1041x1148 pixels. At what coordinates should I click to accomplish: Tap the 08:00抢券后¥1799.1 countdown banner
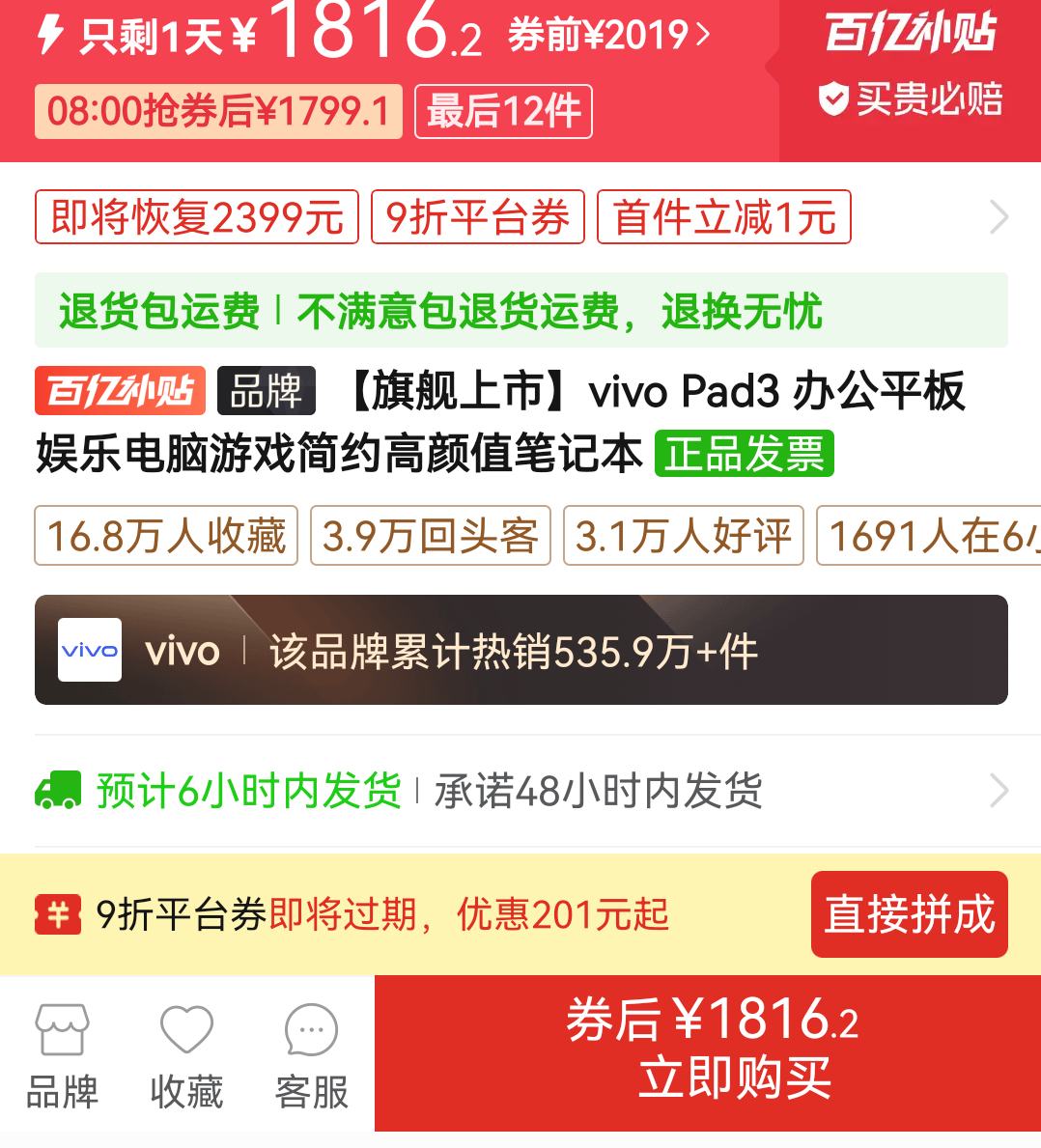click(x=217, y=113)
